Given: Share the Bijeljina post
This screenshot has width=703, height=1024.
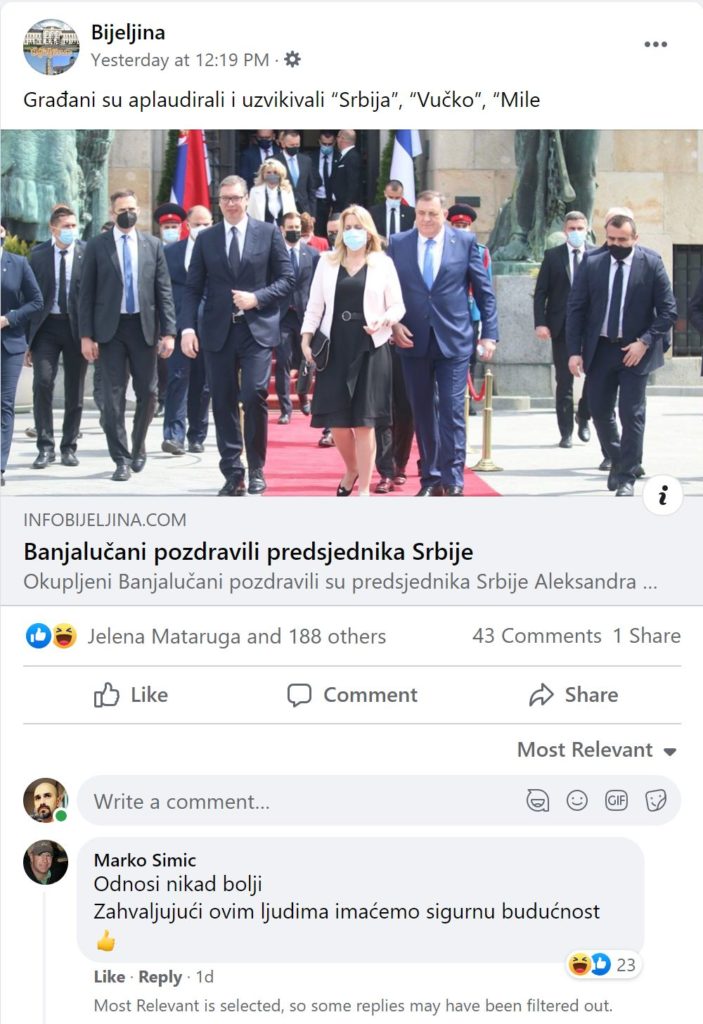Looking at the screenshot, I should (x=573, y=695).
